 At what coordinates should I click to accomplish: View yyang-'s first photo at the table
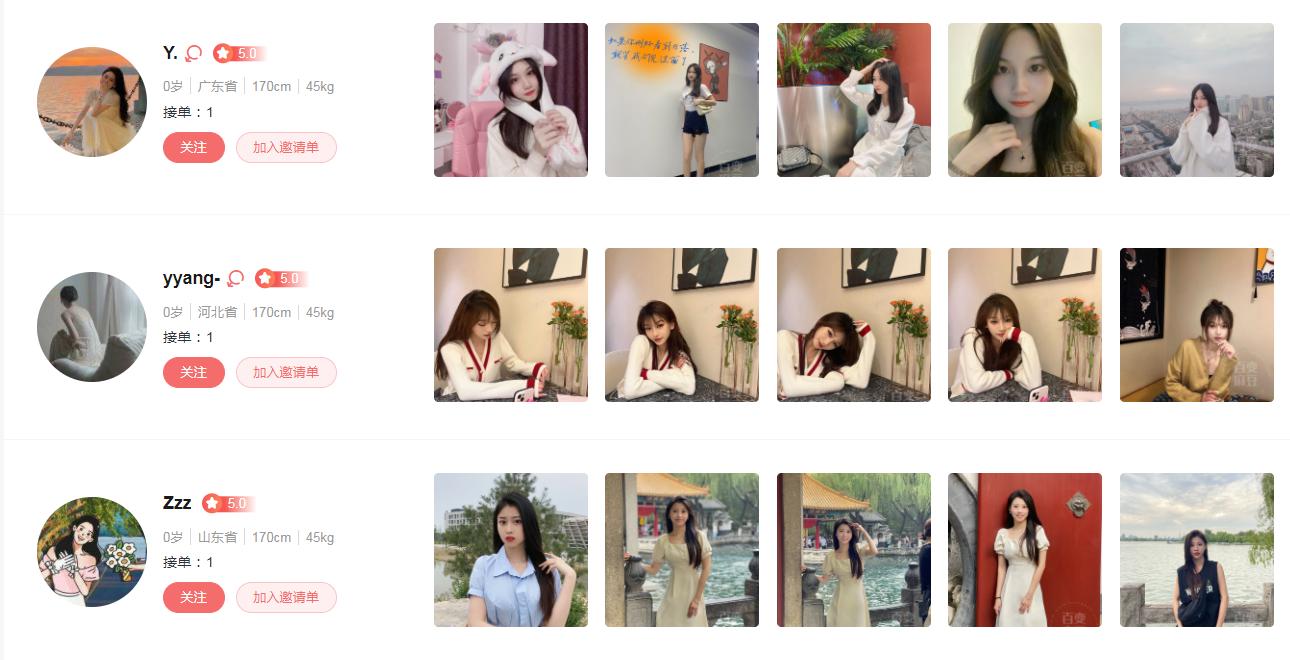point(511,325)
